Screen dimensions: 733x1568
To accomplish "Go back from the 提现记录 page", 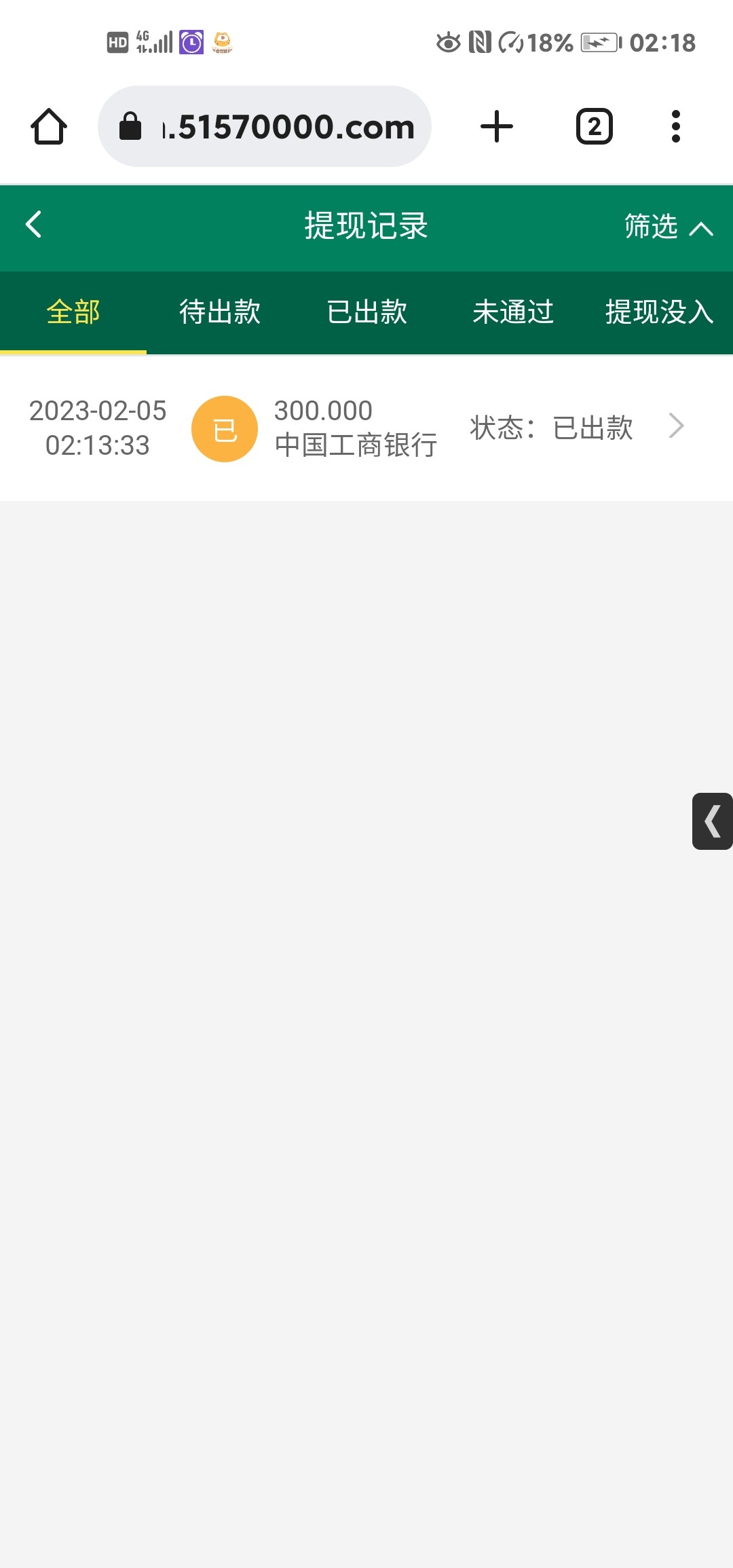I will click(x=33, y=225).
